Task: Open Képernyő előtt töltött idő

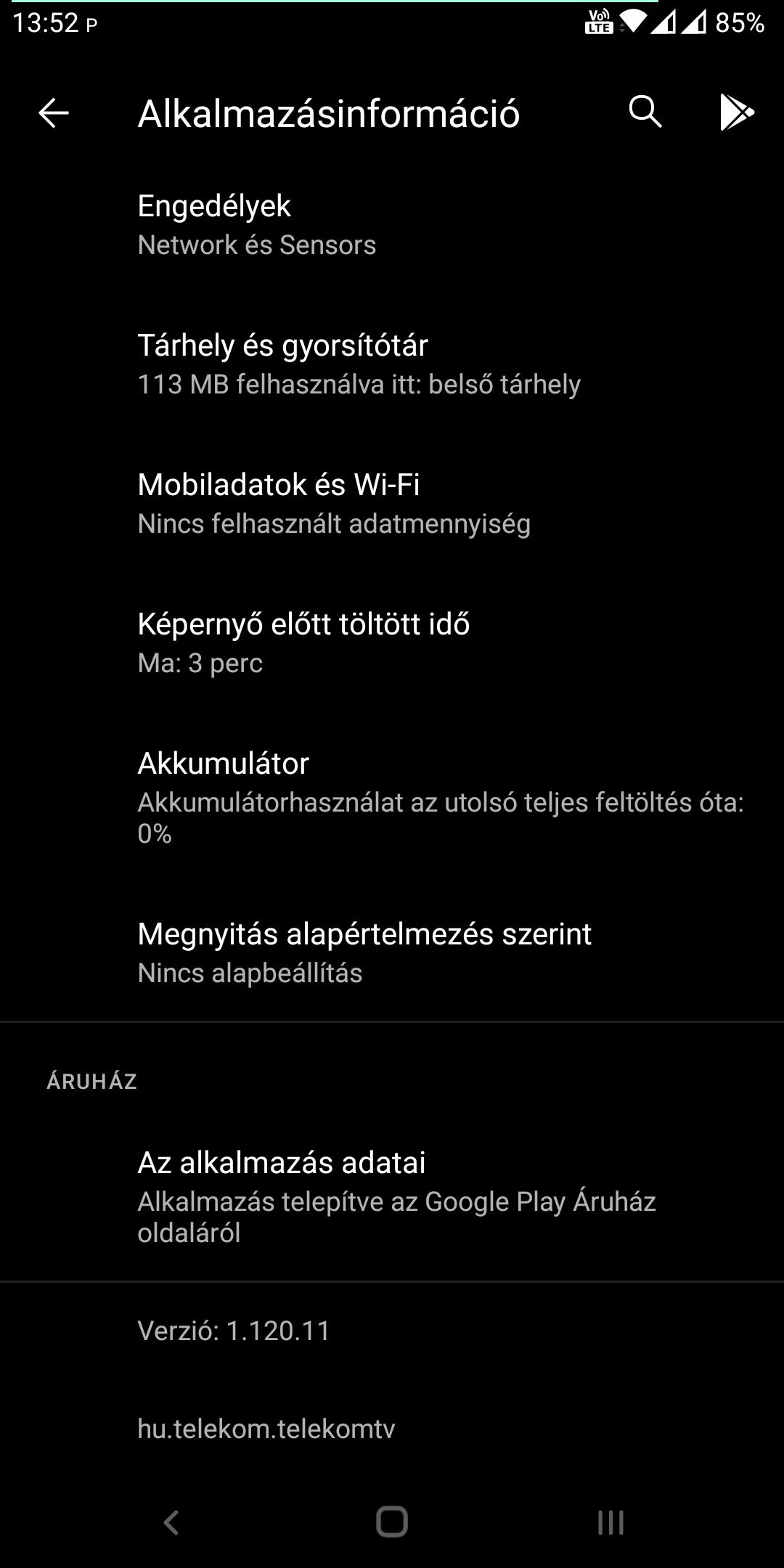Action: click(x=392, y=643)
